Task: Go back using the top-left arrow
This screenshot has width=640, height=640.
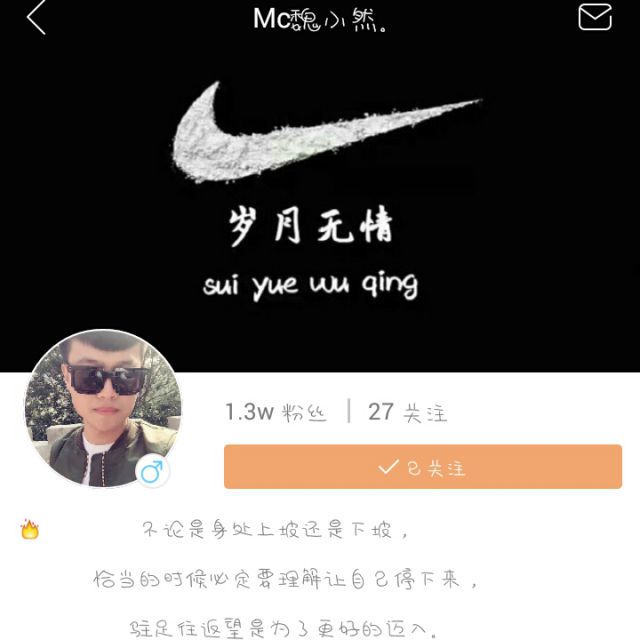Action: [36, 18]
